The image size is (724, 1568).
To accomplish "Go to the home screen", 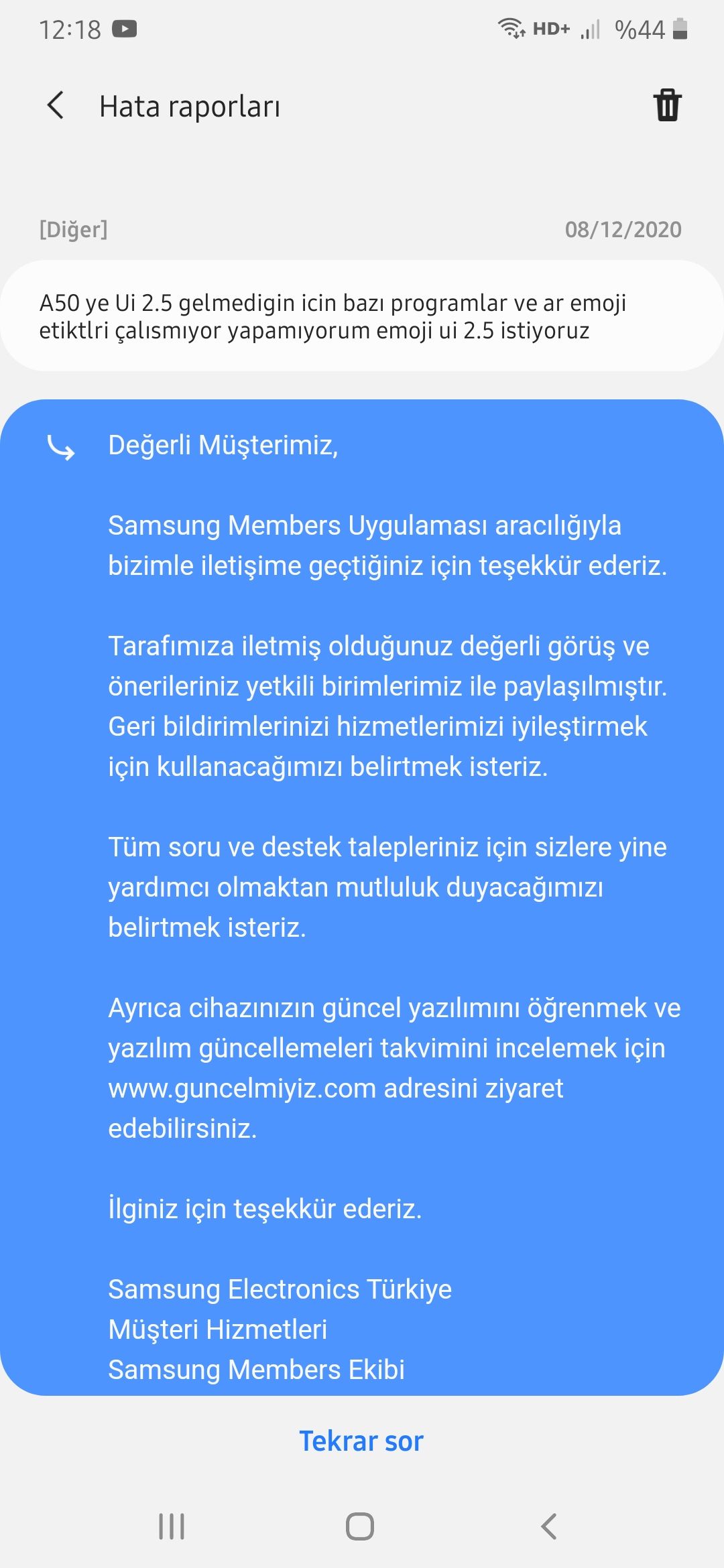I will (360, 1526).
